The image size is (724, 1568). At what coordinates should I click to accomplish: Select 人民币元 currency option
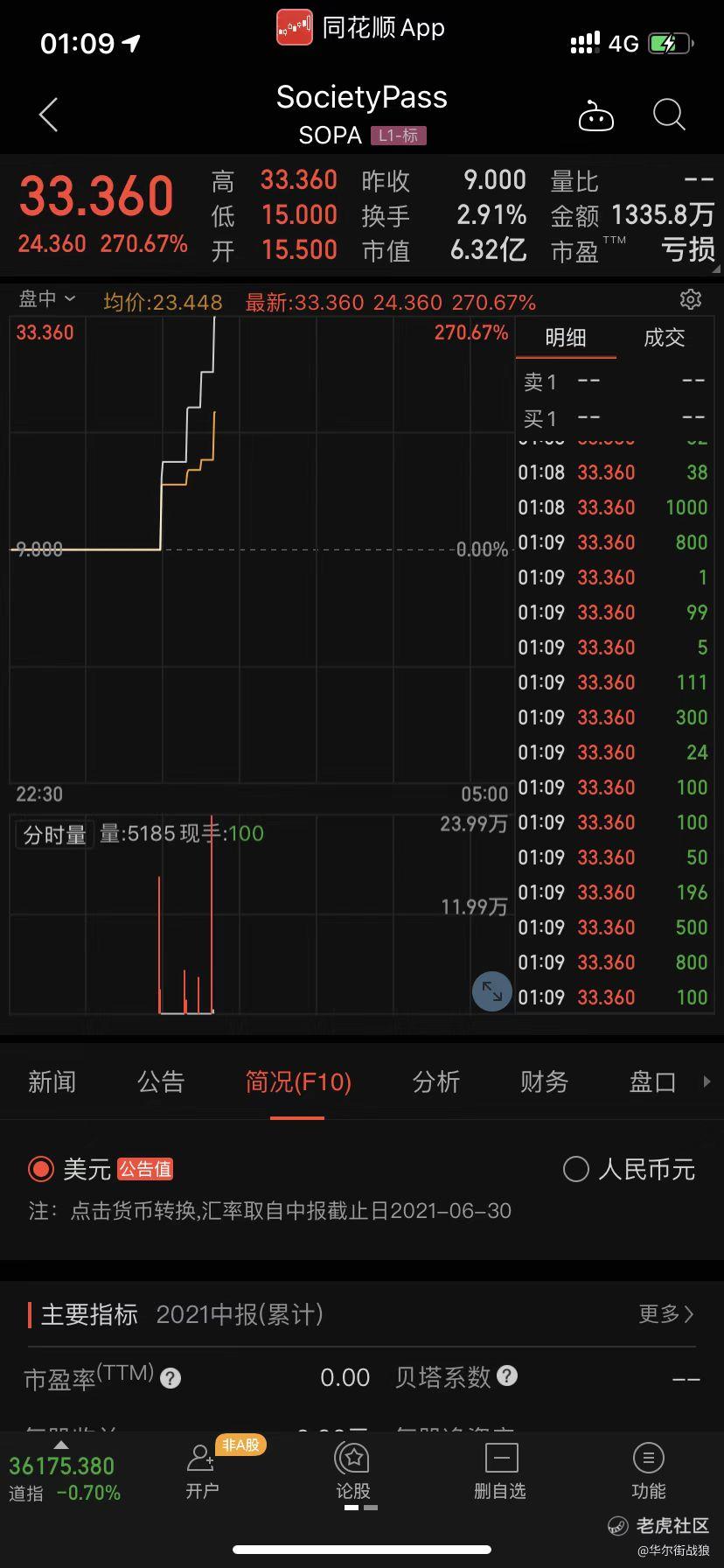click(576, 1169)
